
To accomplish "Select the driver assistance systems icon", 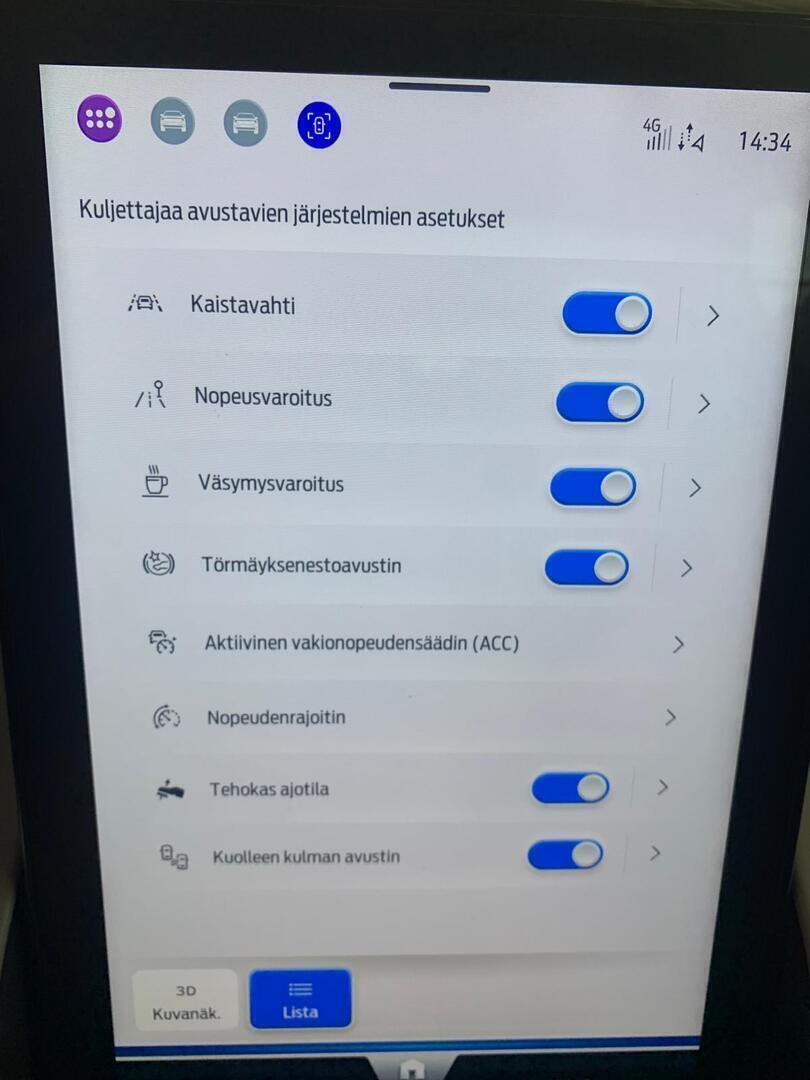I will tap(319, 126).
